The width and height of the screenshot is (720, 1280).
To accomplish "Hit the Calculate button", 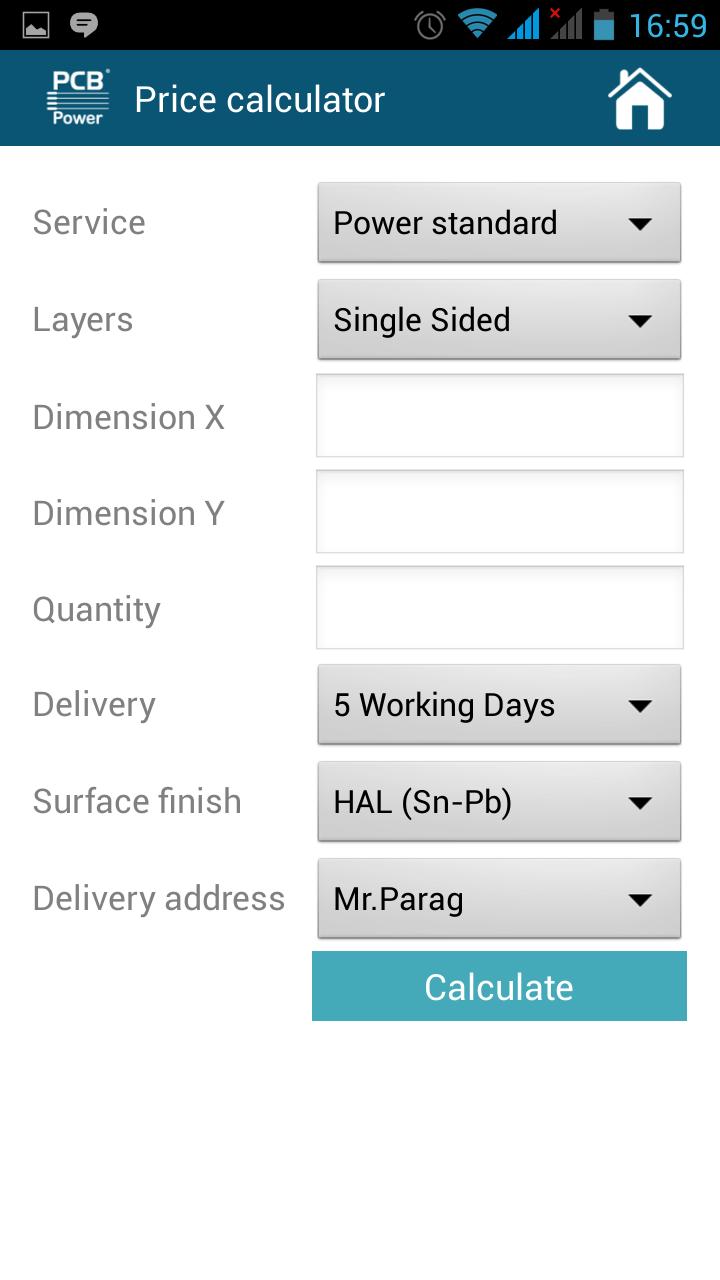I will (x=499, y=987).
